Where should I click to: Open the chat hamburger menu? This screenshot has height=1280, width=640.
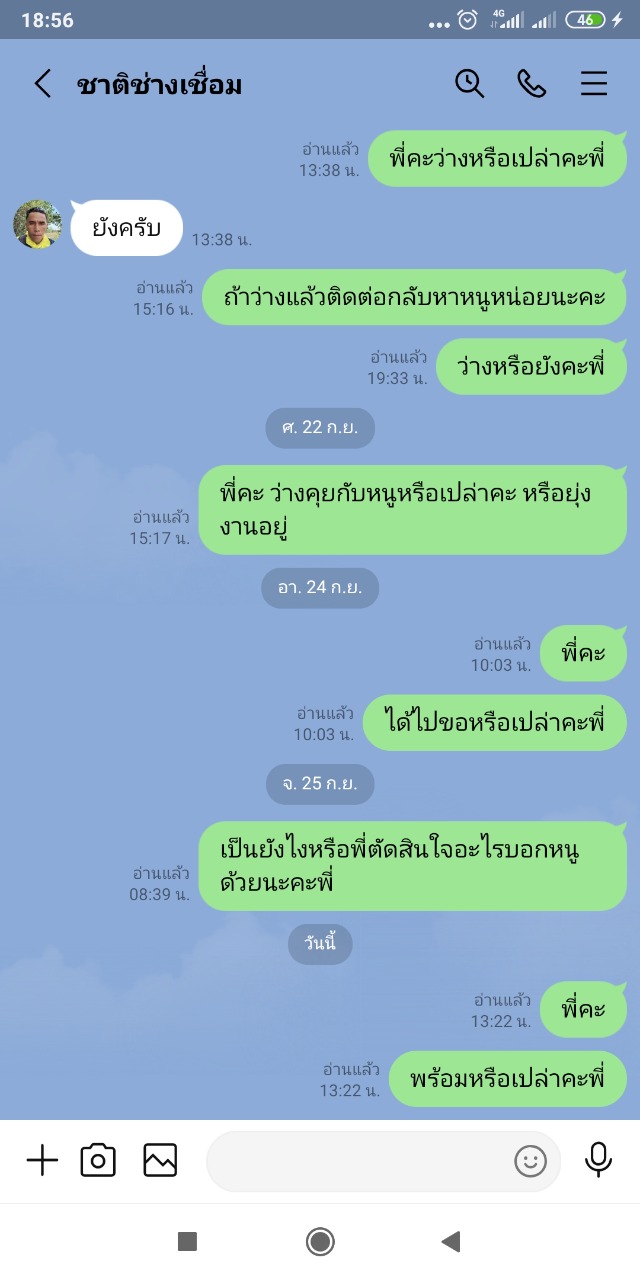click(x=594, y=84)
